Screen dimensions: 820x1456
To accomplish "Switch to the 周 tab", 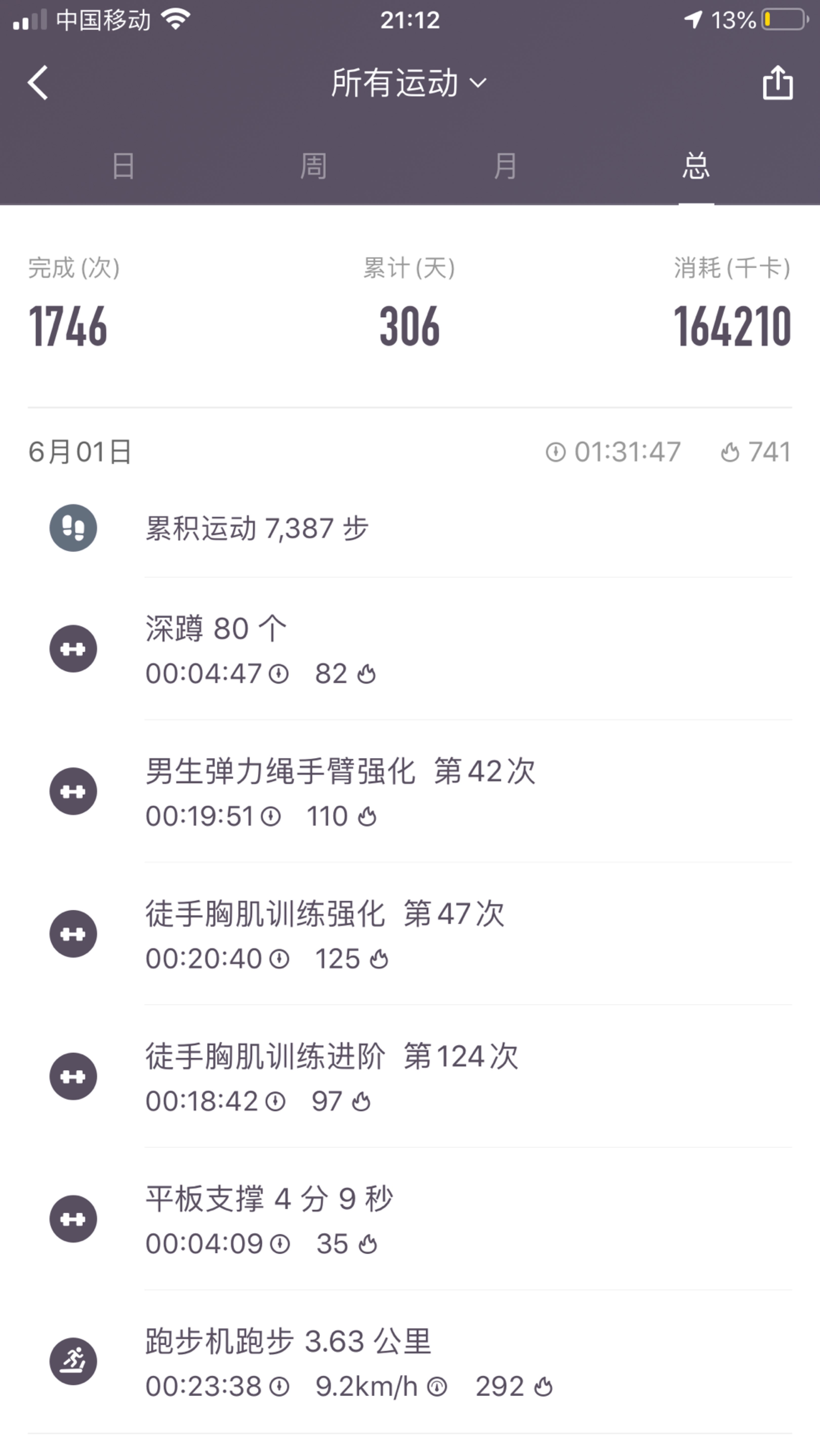I will [313, 166].
